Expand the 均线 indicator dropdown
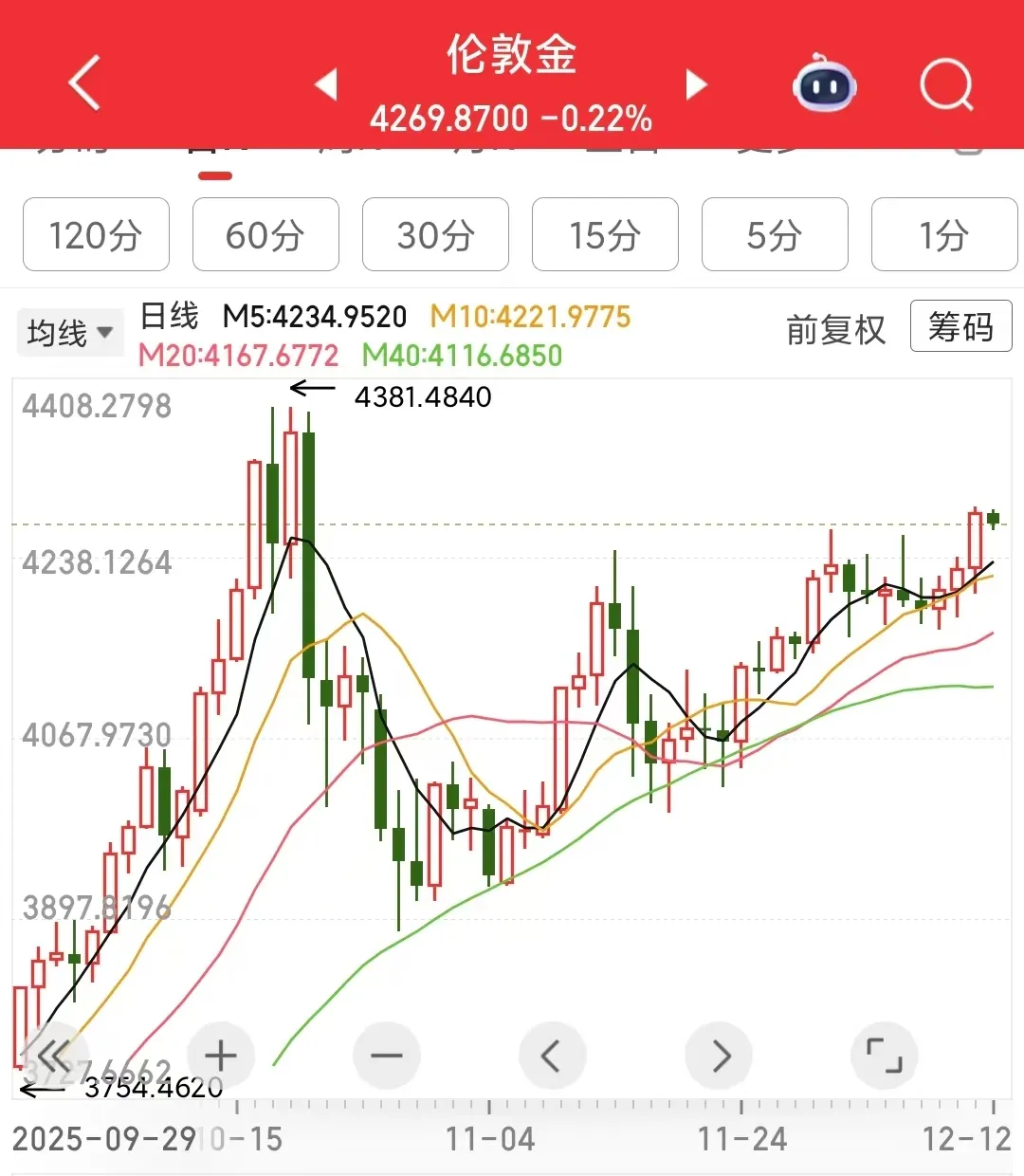 (70, 333)
